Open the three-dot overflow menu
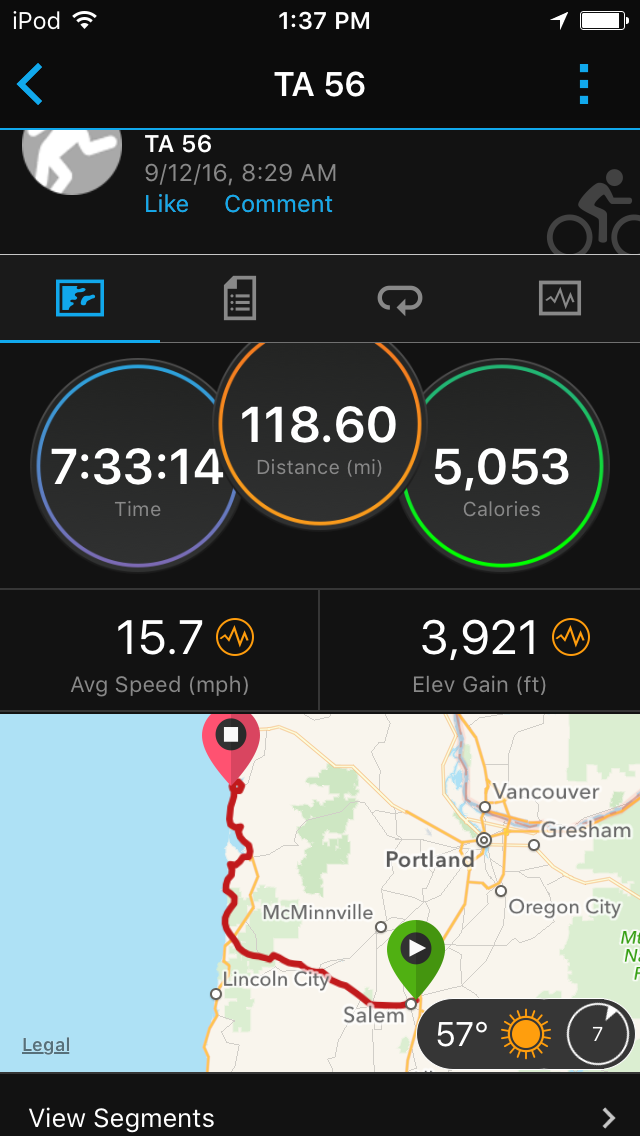The width and height of the screenshot is (640, 1136). coord(584,85)
